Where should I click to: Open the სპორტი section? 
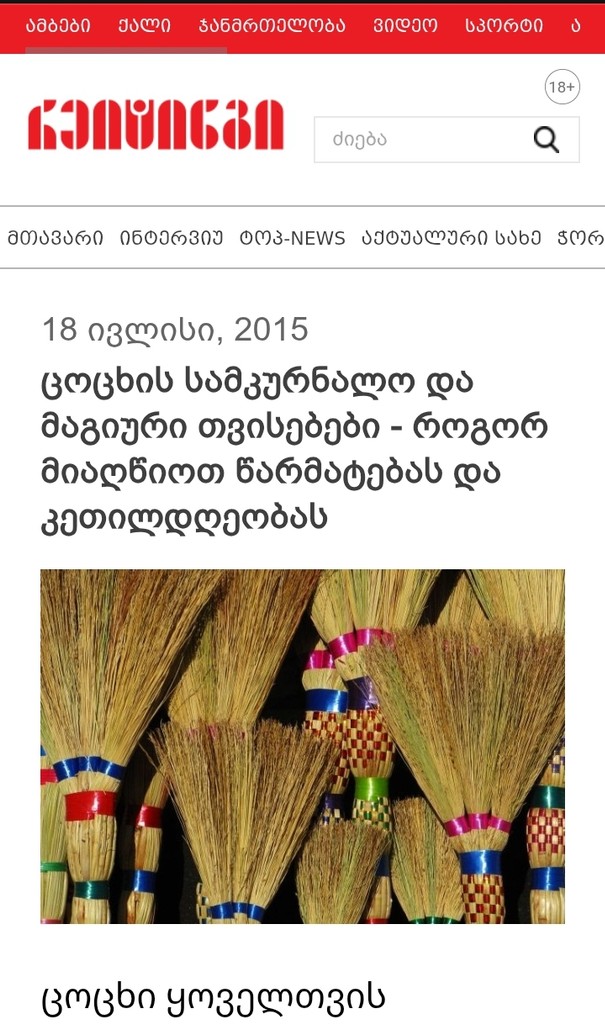tap(504, 25)
